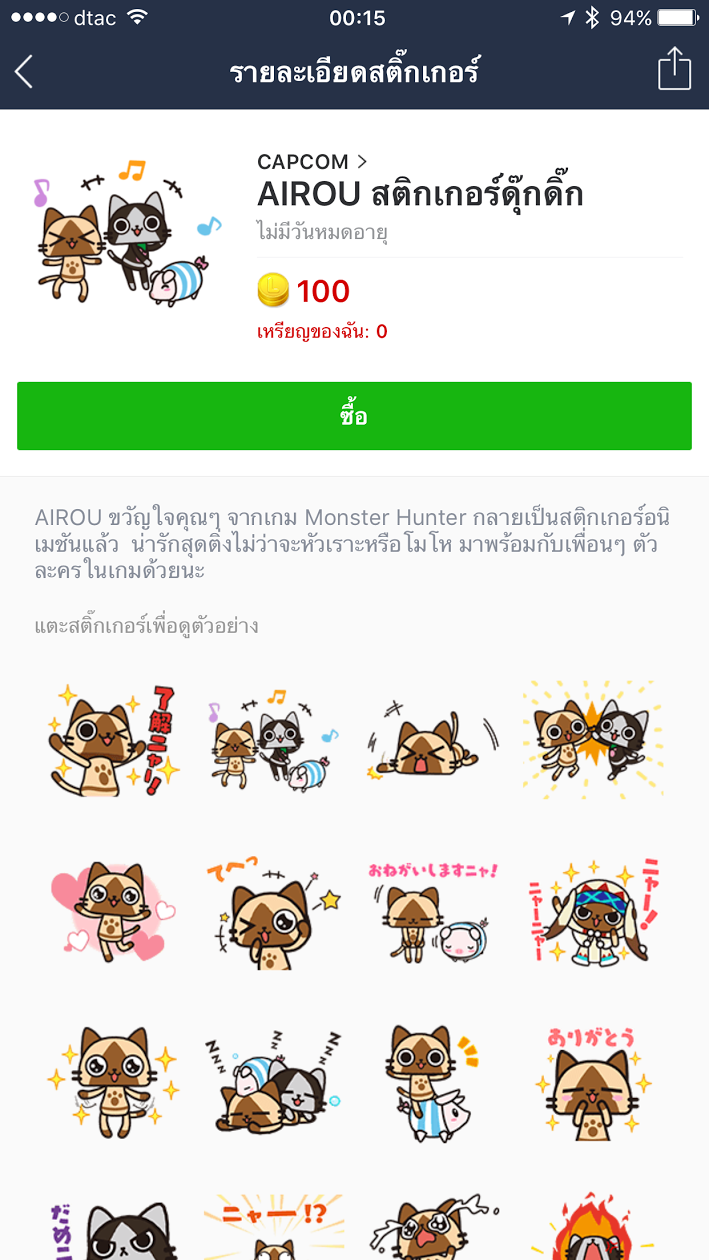
Task: Preview the cat with orange-and-blue headdress sticker
Action: point(592,910)
